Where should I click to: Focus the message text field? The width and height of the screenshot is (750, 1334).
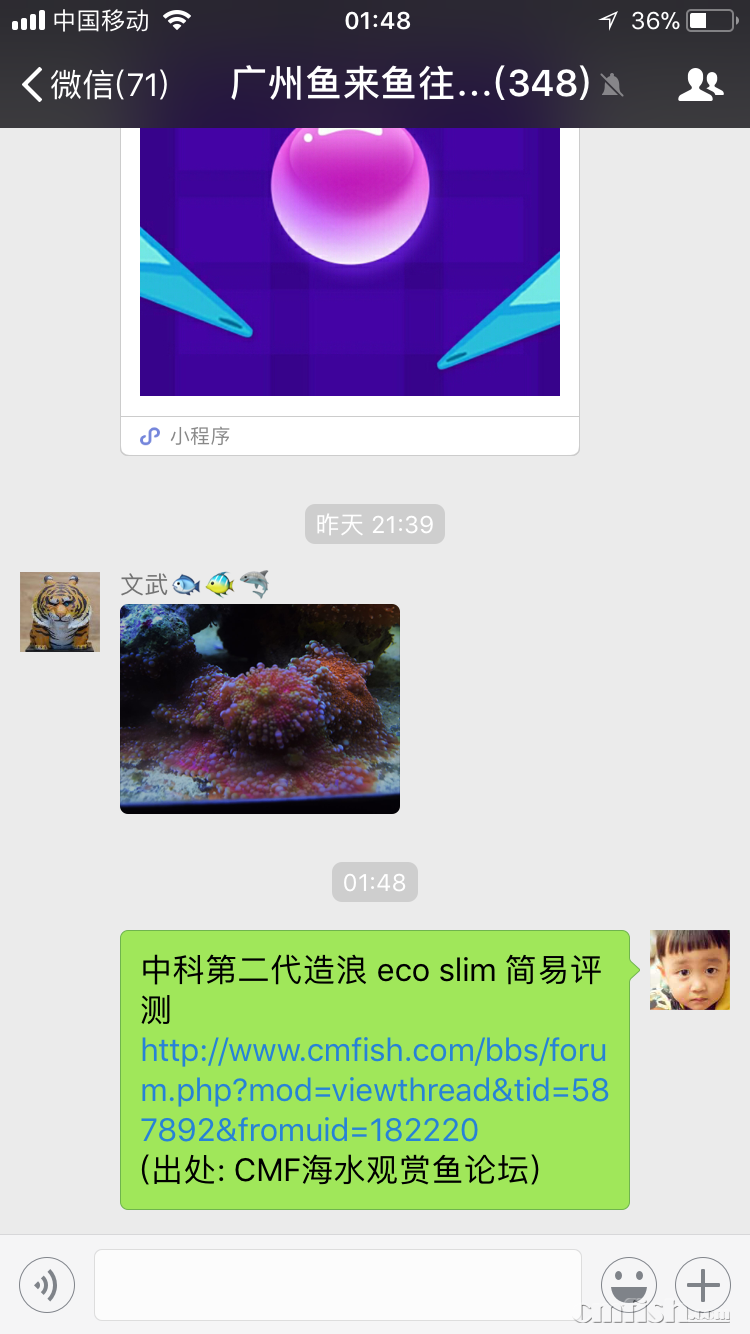tap(338, 1284)
